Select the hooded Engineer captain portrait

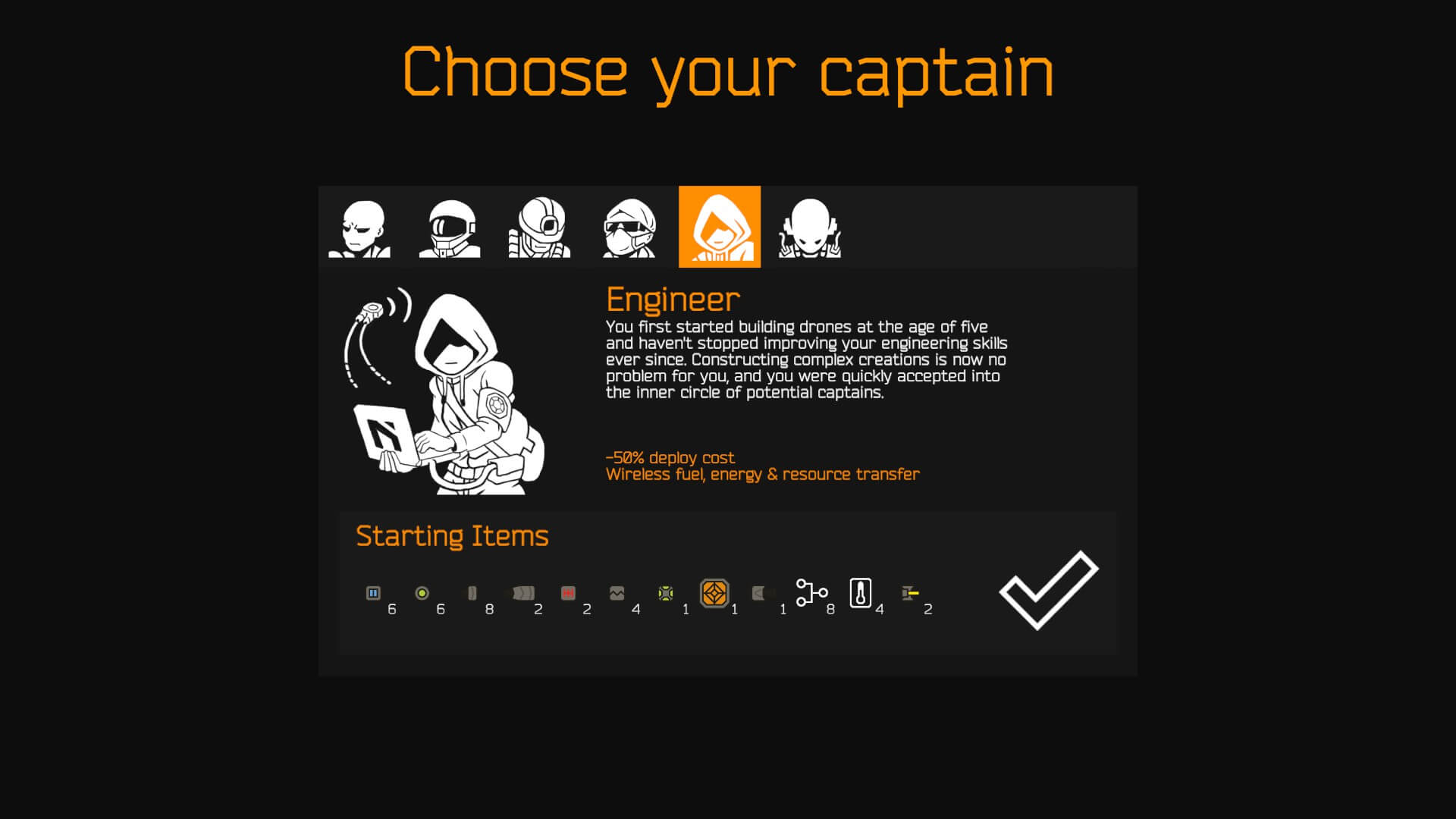point(719,227)
